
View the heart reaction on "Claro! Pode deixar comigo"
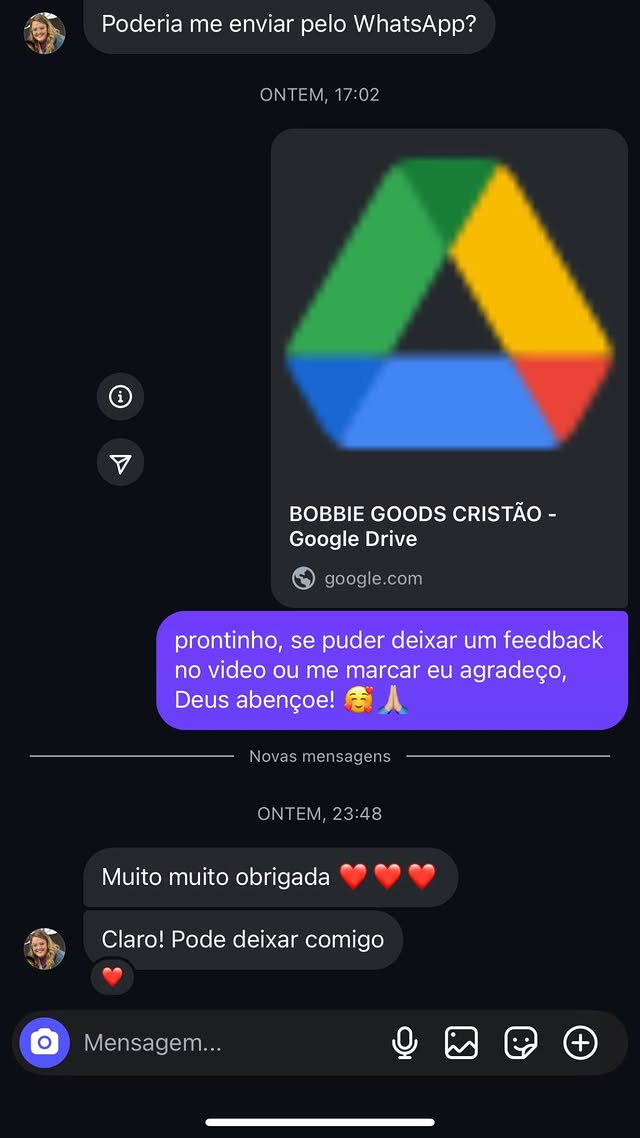pos(112,977)
